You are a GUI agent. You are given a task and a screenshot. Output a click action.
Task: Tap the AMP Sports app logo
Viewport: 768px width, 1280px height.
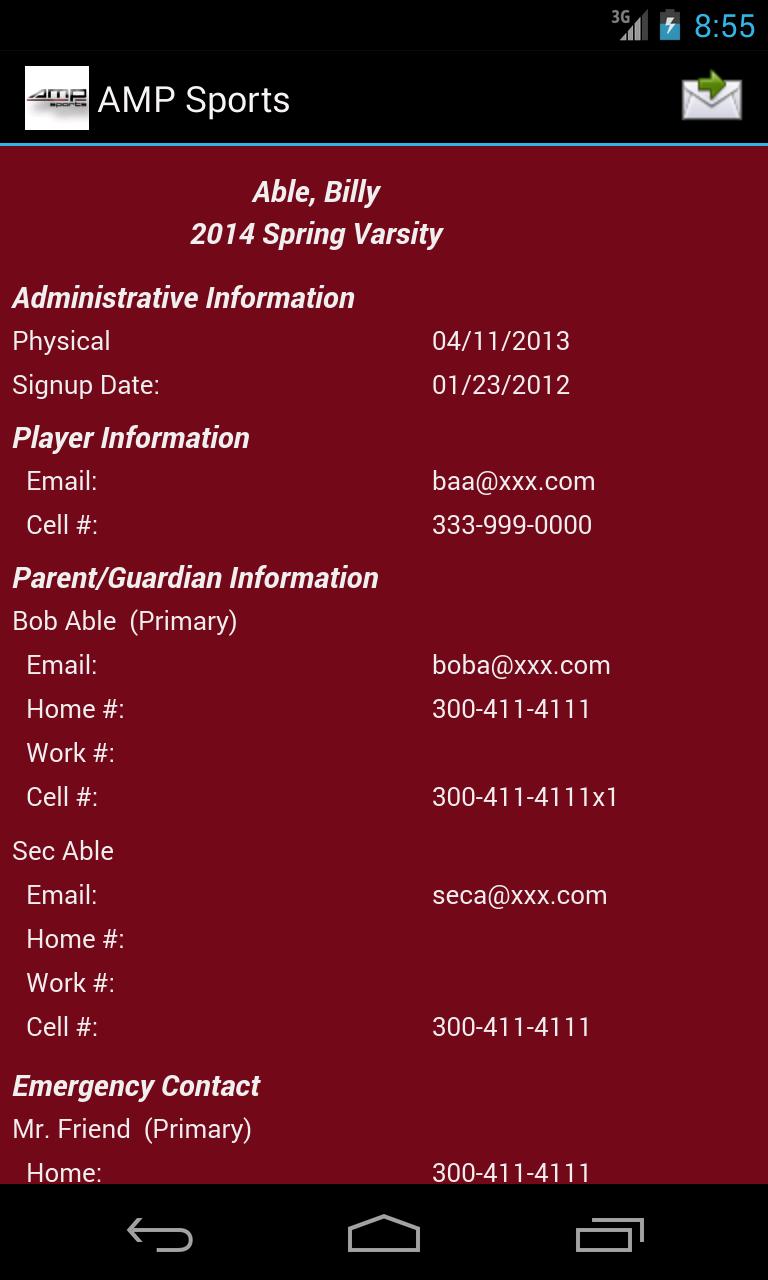click(x=57, y=98)
